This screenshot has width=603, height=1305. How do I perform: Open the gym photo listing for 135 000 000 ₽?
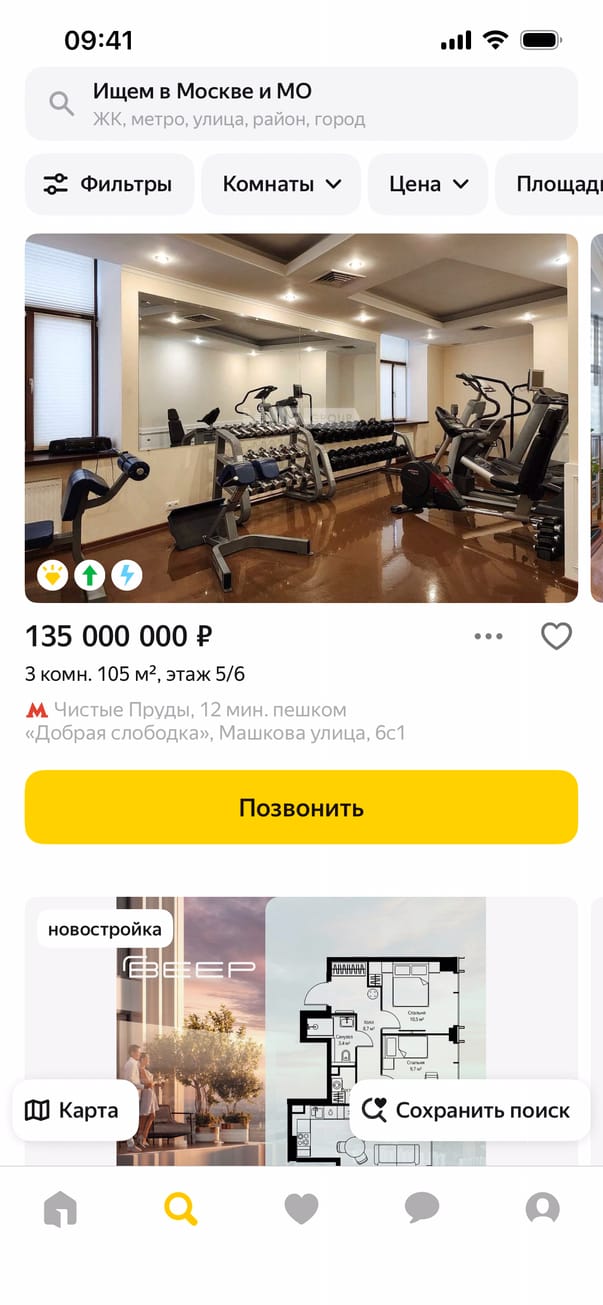[x=301, y=418]
